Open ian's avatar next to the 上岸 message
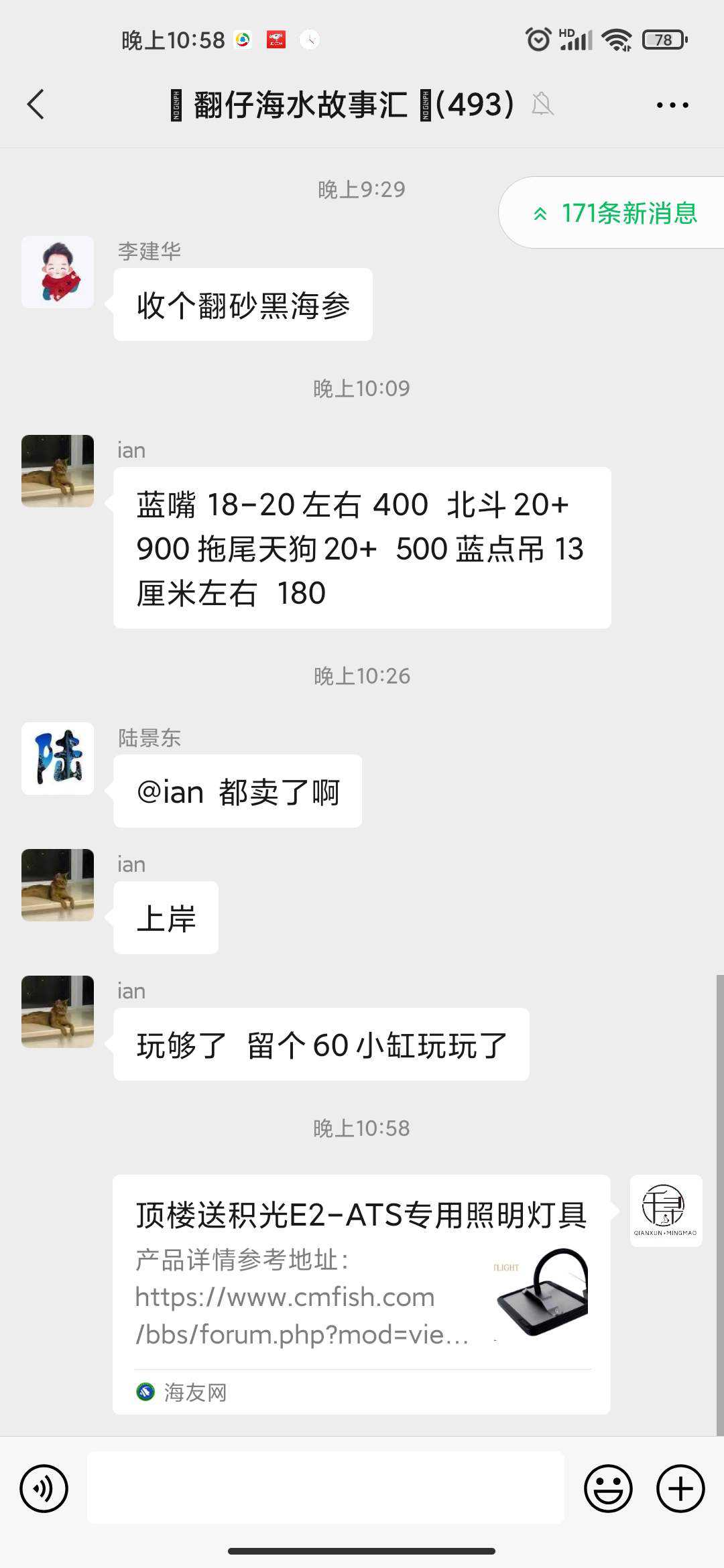The image size is (724, 1568). click(58, 885)
